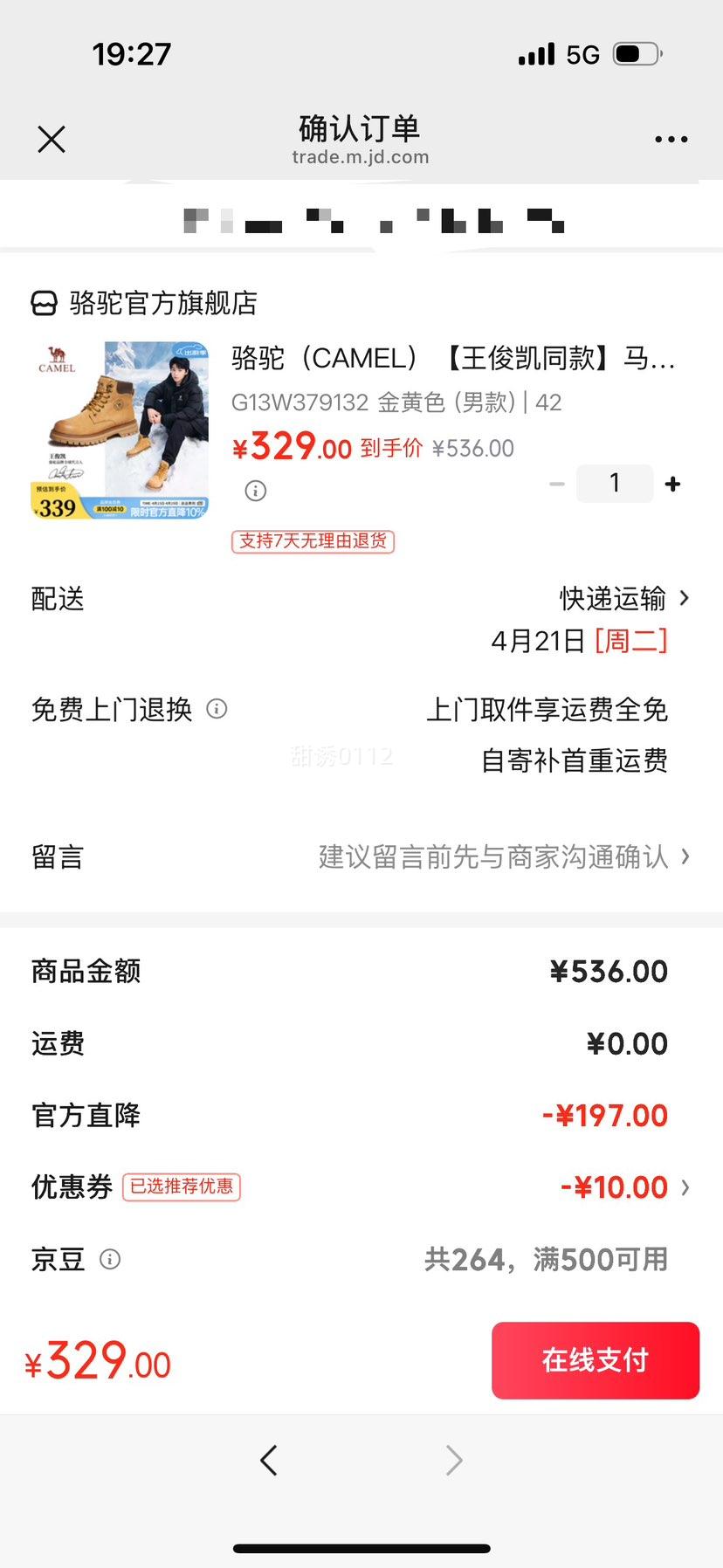Viewport: 723px width, 1568px height.
Task: Tap the 支持7天无理由退货 tag
Action: [312, 542]
